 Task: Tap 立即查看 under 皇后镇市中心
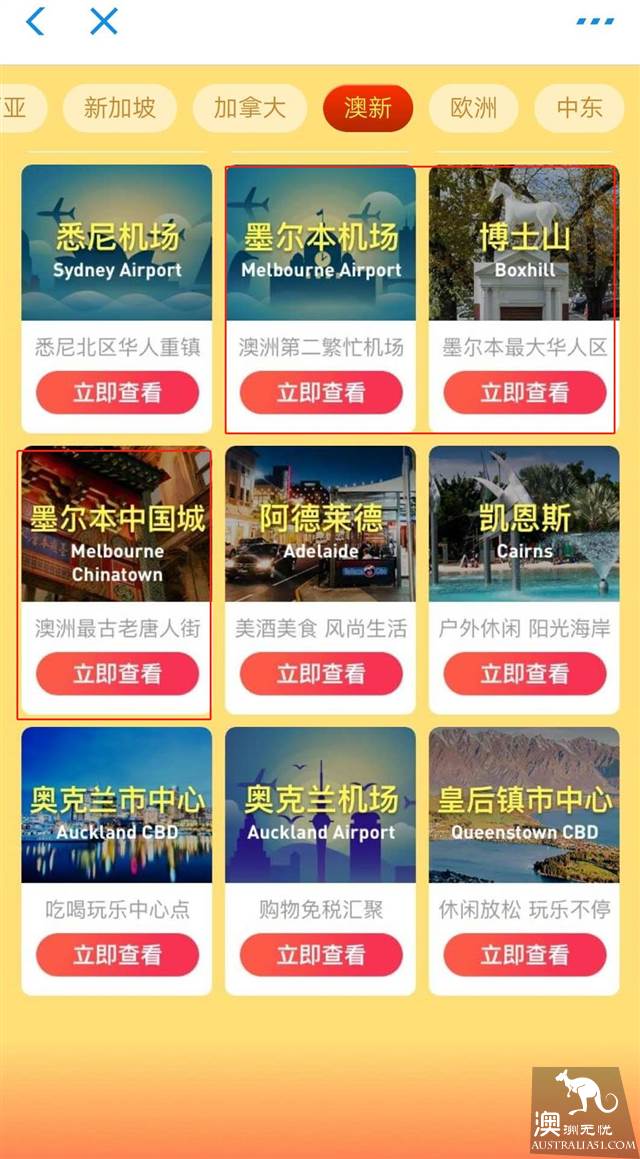point(525,955)
